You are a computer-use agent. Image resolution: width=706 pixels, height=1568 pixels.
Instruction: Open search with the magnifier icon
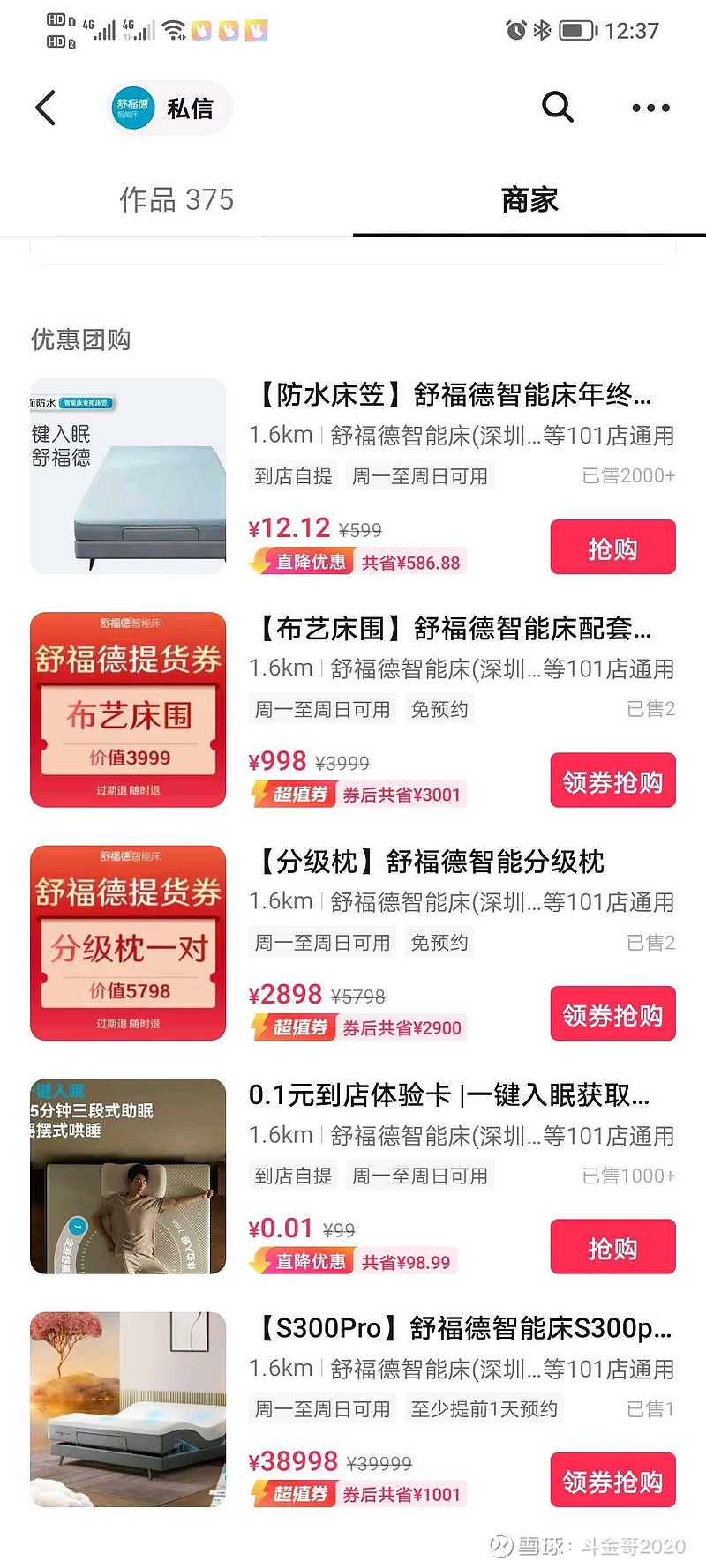(557, 107)
